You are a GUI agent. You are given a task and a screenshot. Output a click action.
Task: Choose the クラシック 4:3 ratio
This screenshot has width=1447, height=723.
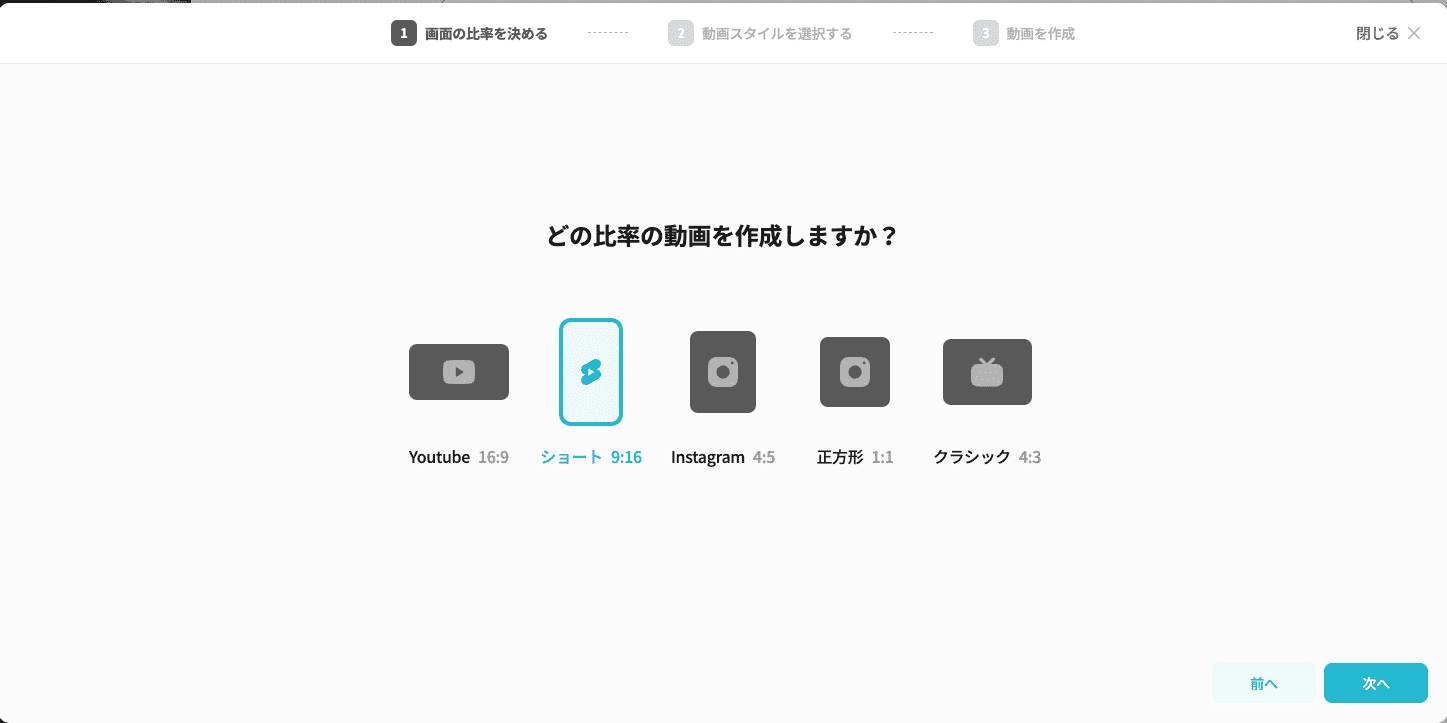point(987,372)
